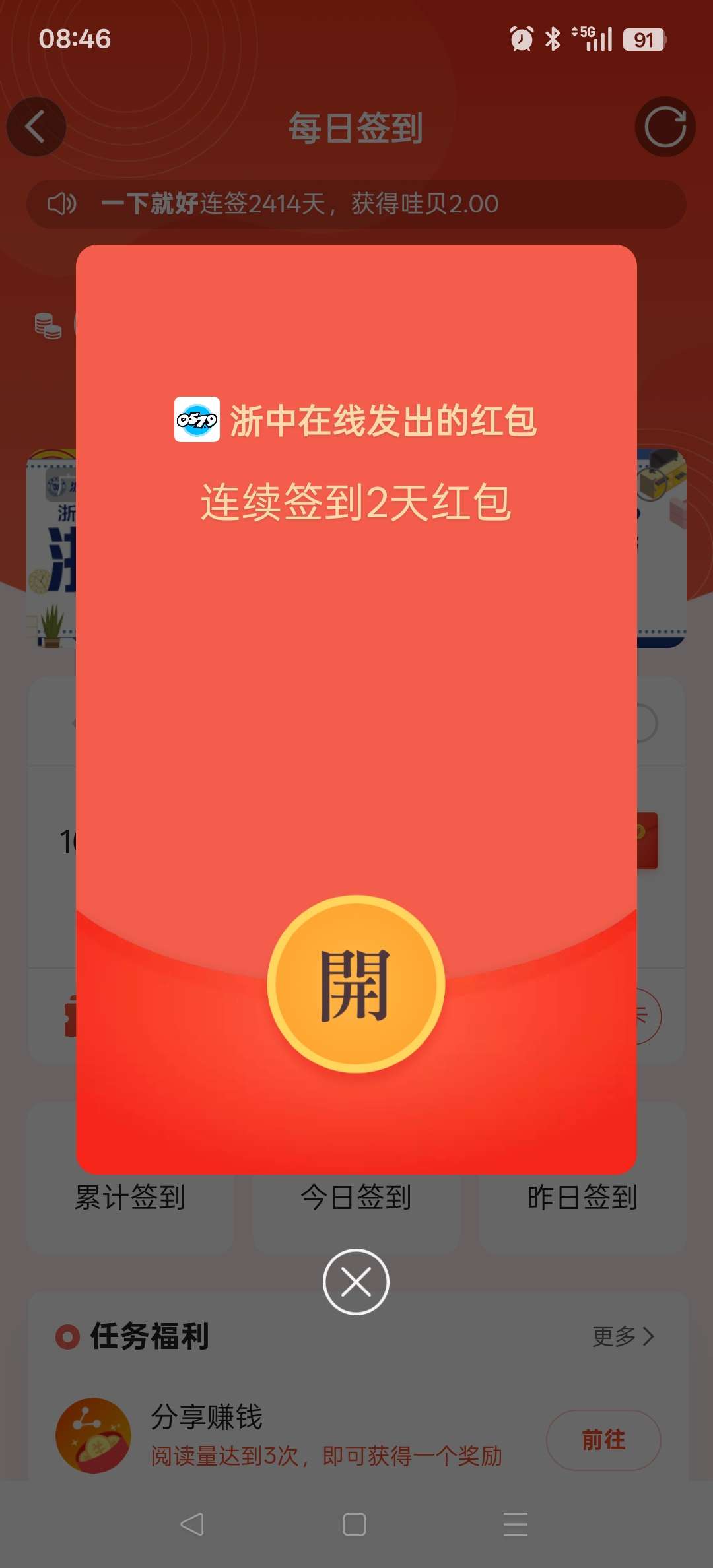The image size is (713, 1568).
Task: Open the red packet with 開 button
Action: (x=356, y=984)
